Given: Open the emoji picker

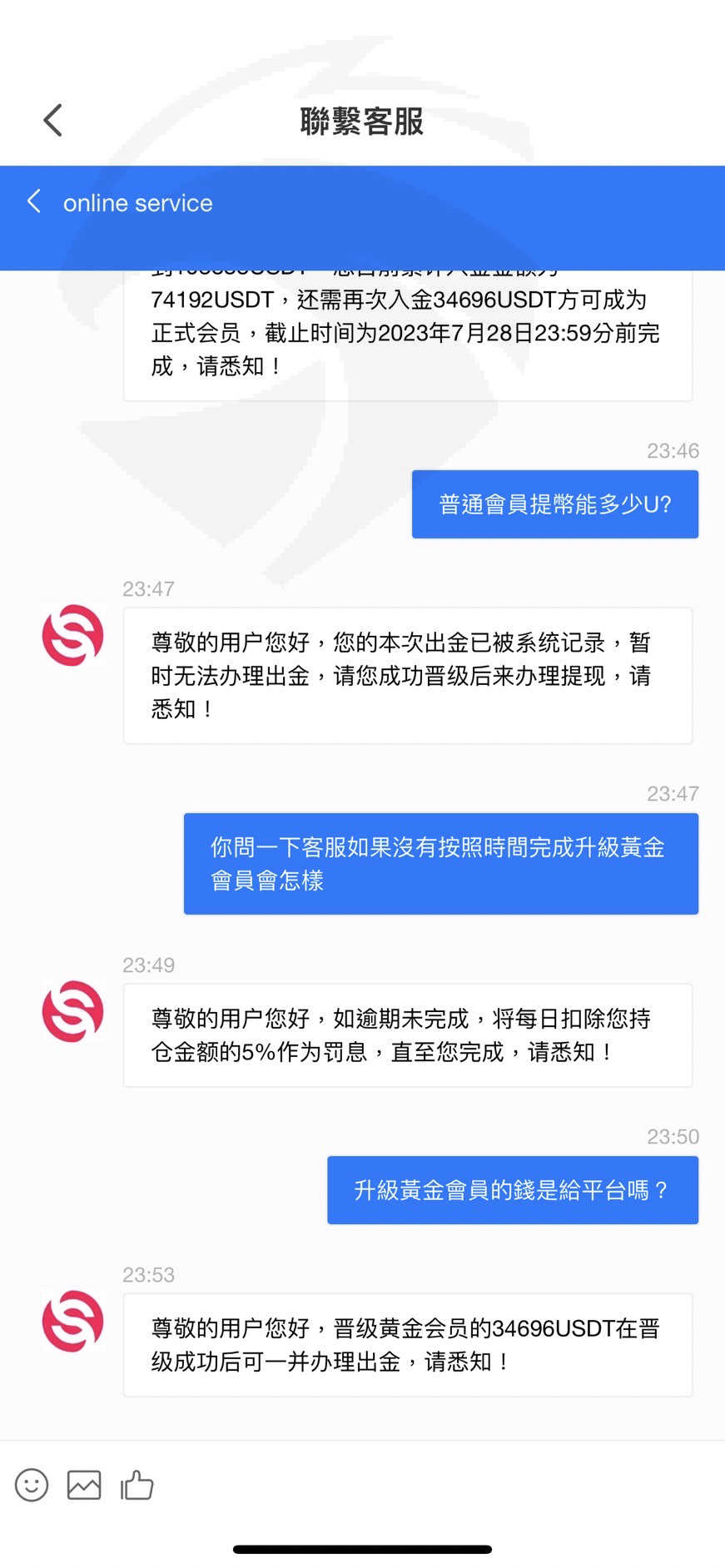Looking at the screenshot, I should tap(32, 1485).
